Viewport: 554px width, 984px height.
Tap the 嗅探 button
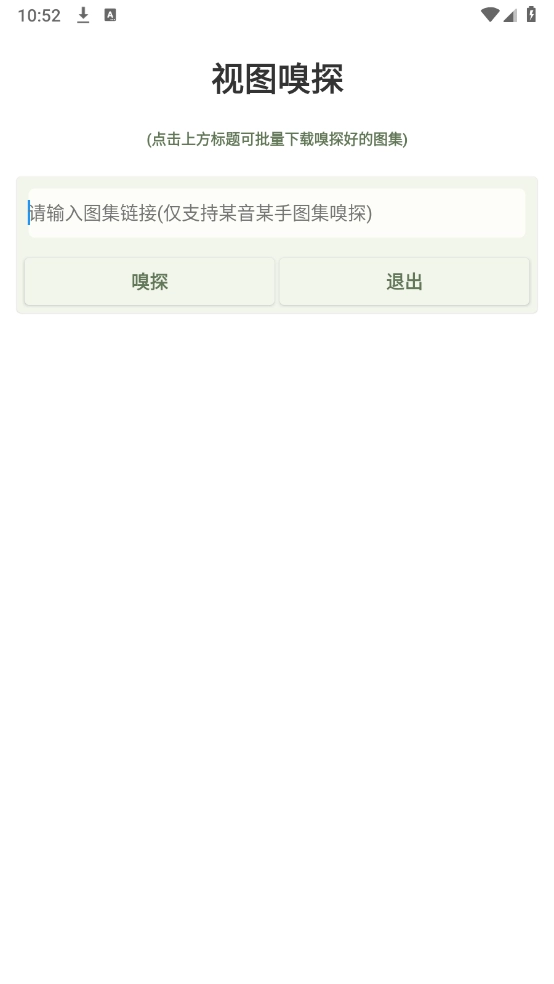[x=149, y=282]
